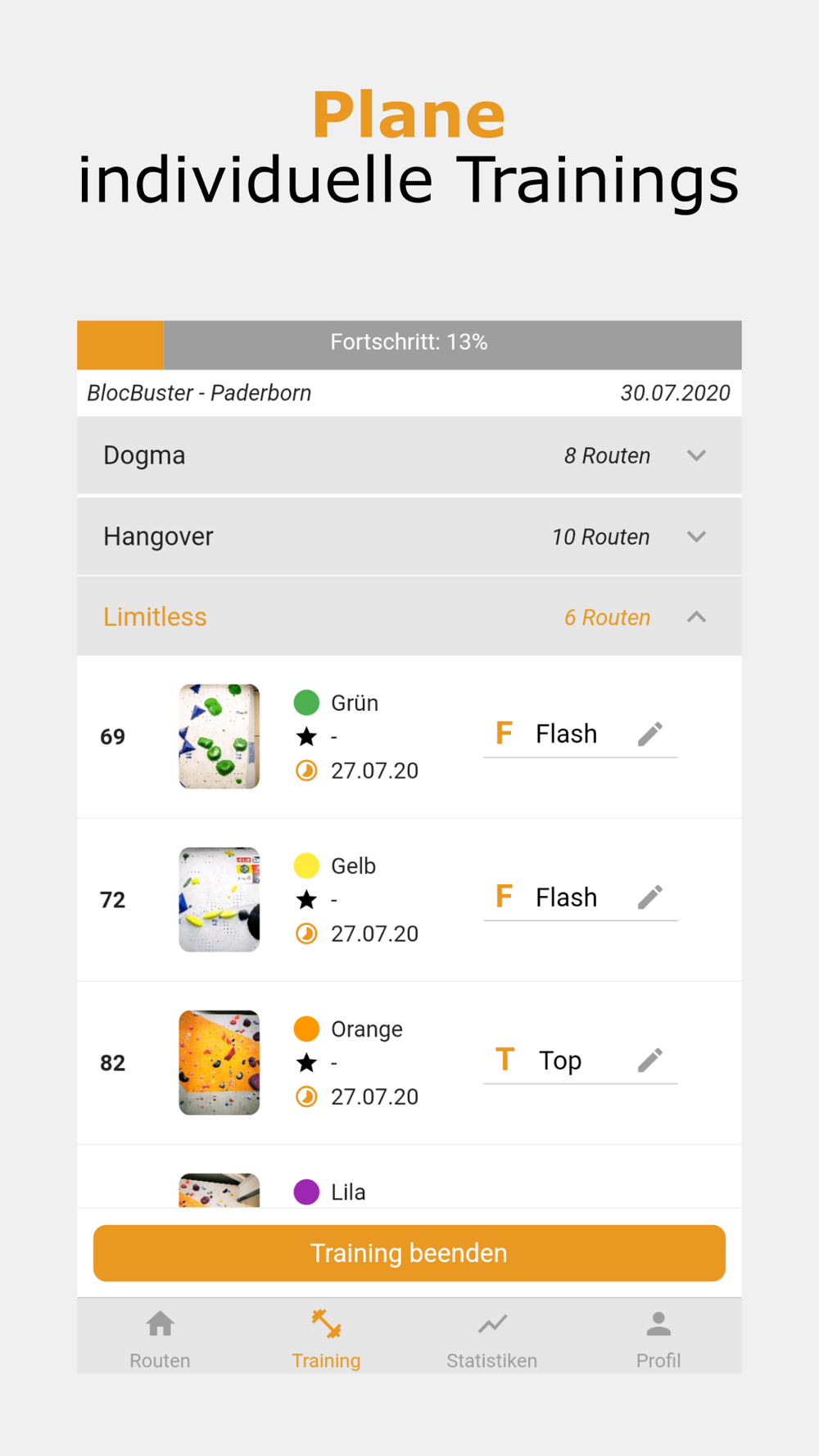
Task: Expand the Hangover route list
Action: coord(409,536)
